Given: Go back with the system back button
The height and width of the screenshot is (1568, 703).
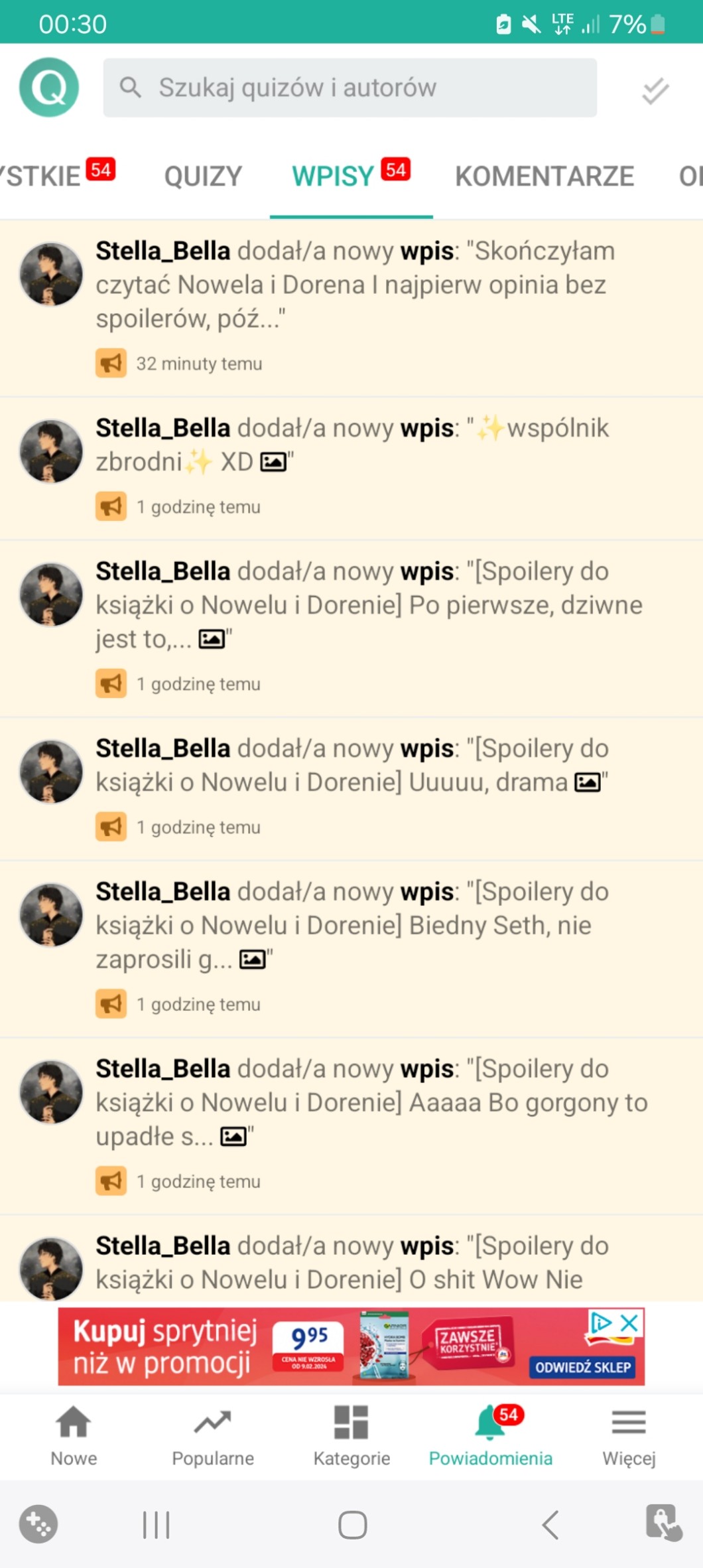Looking at the screenshot, I should [550, 1525].
